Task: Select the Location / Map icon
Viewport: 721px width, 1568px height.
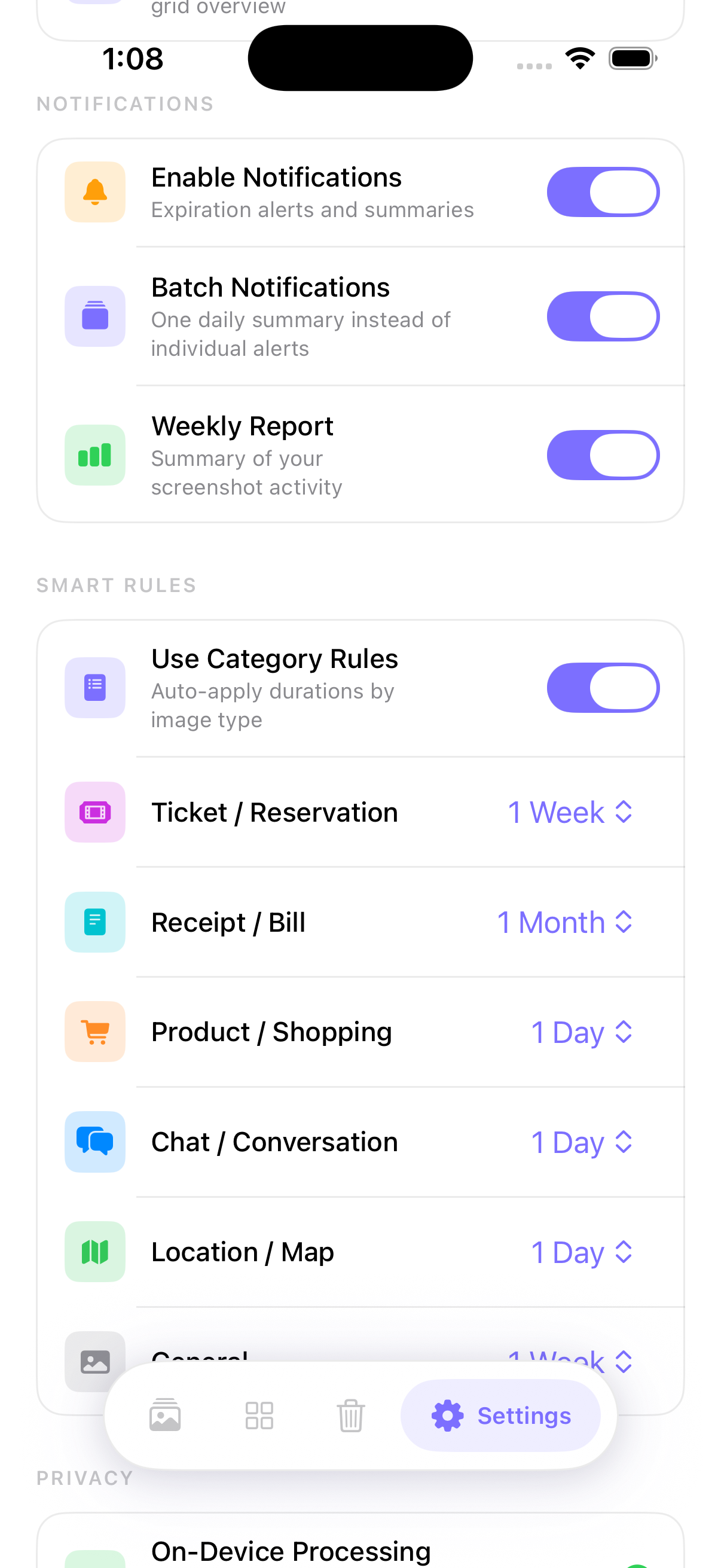Action: coord(95,1252)
